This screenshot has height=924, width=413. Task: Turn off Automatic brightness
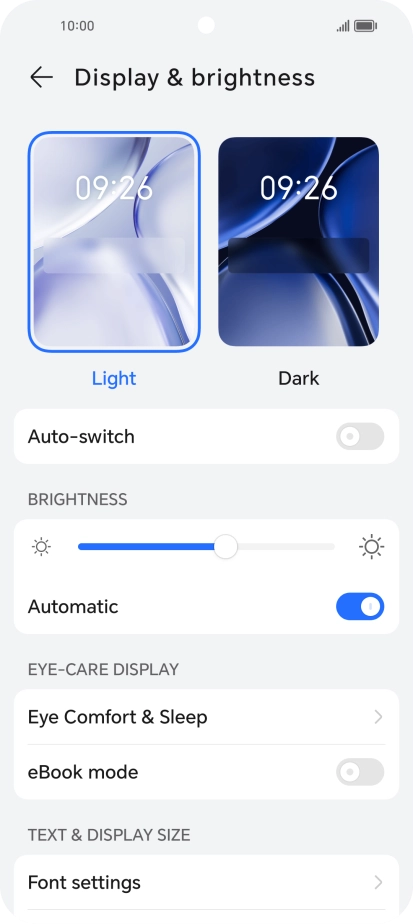pos(360,606)
